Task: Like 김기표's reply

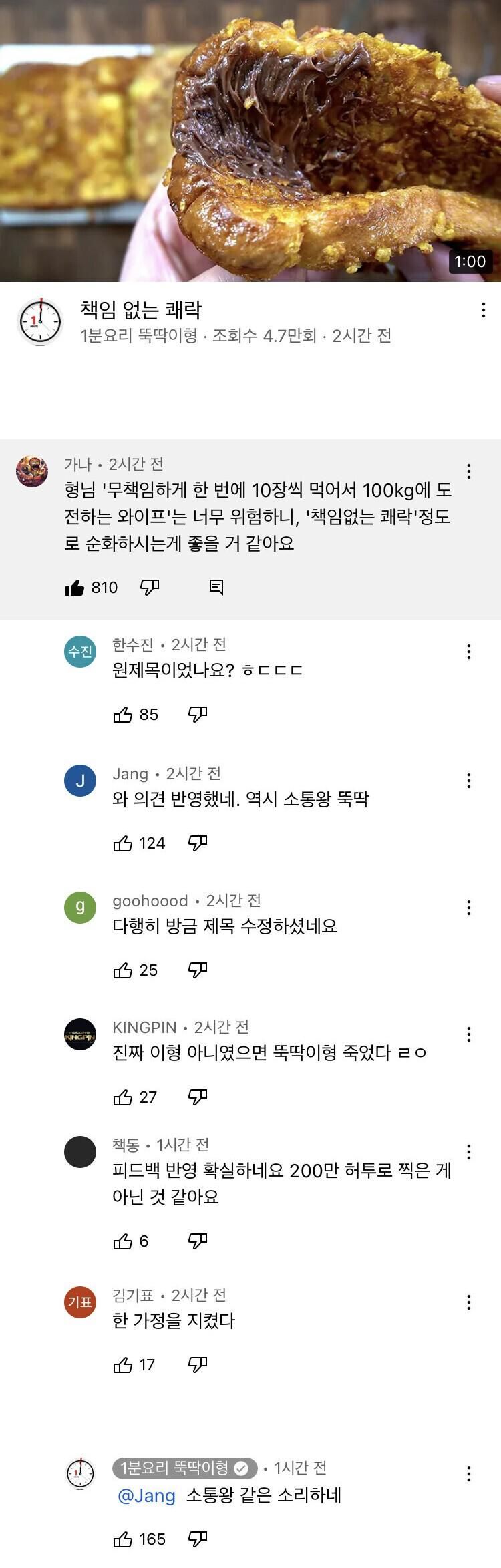Action: point(123,1366)
